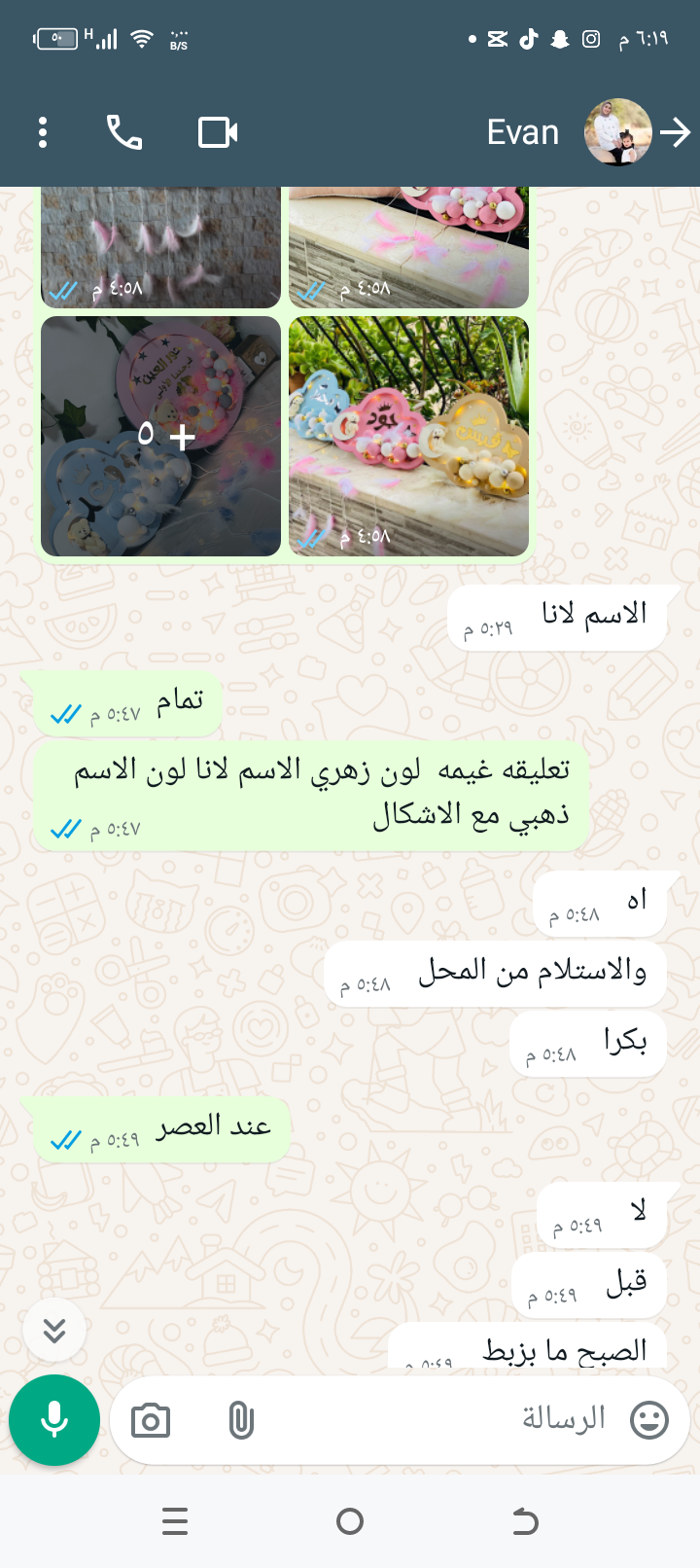Open the photo tile showing +5 more
700x1568 pixels.
pos(161,436)
